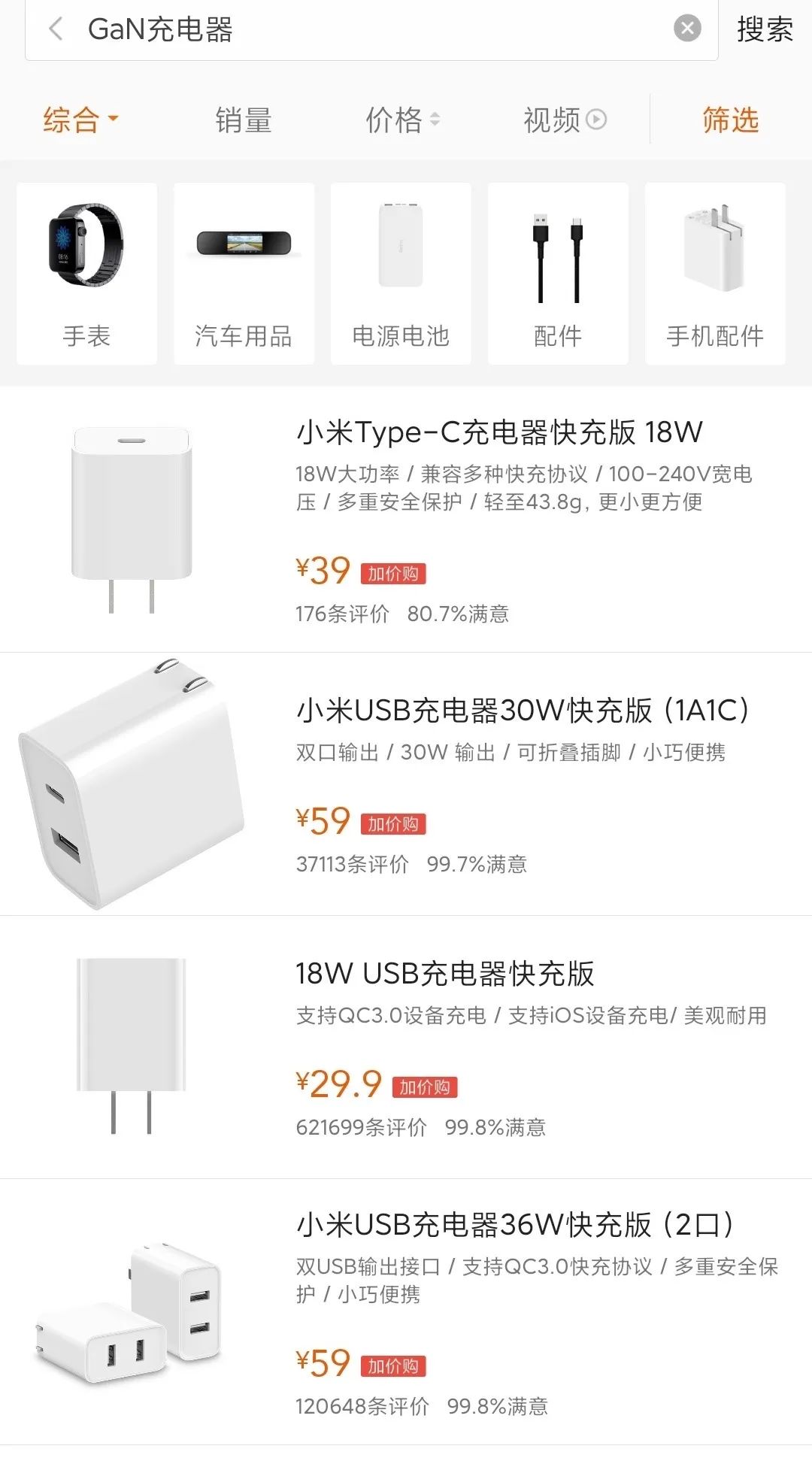
Task: Sort results by 销量
Action: click(243, 120)
